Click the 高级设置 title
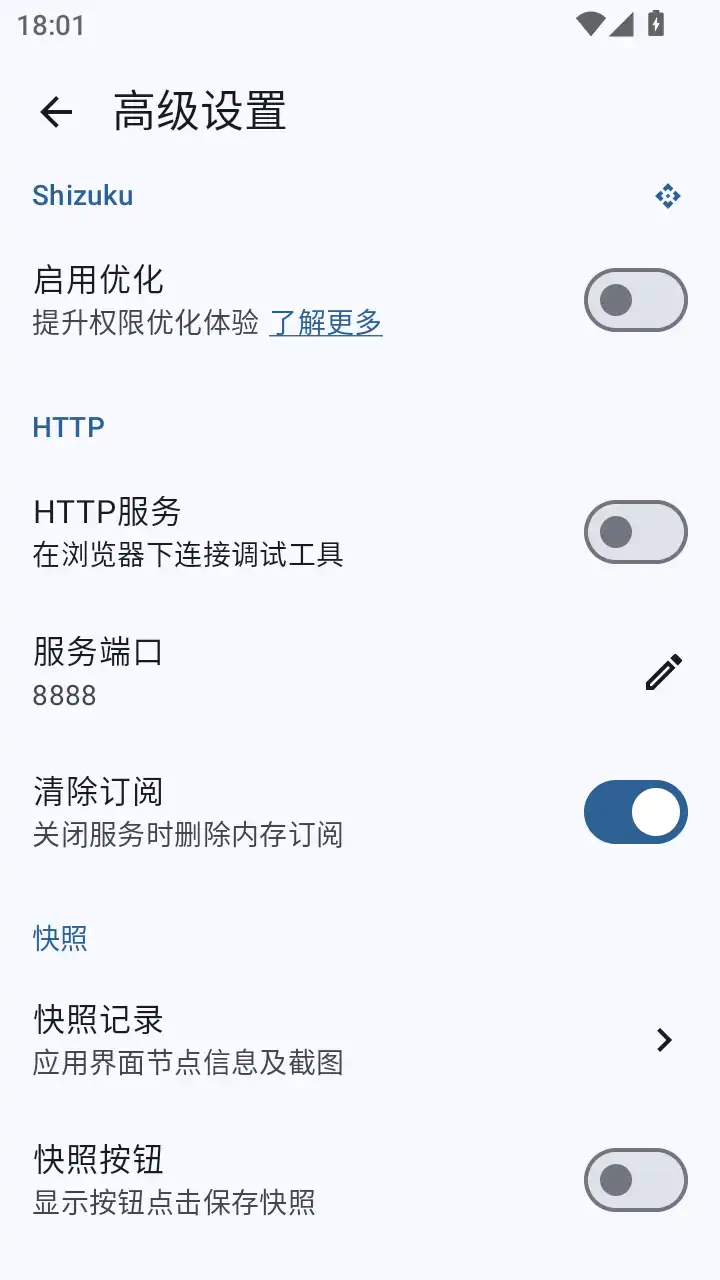 (x=200, y=113)
